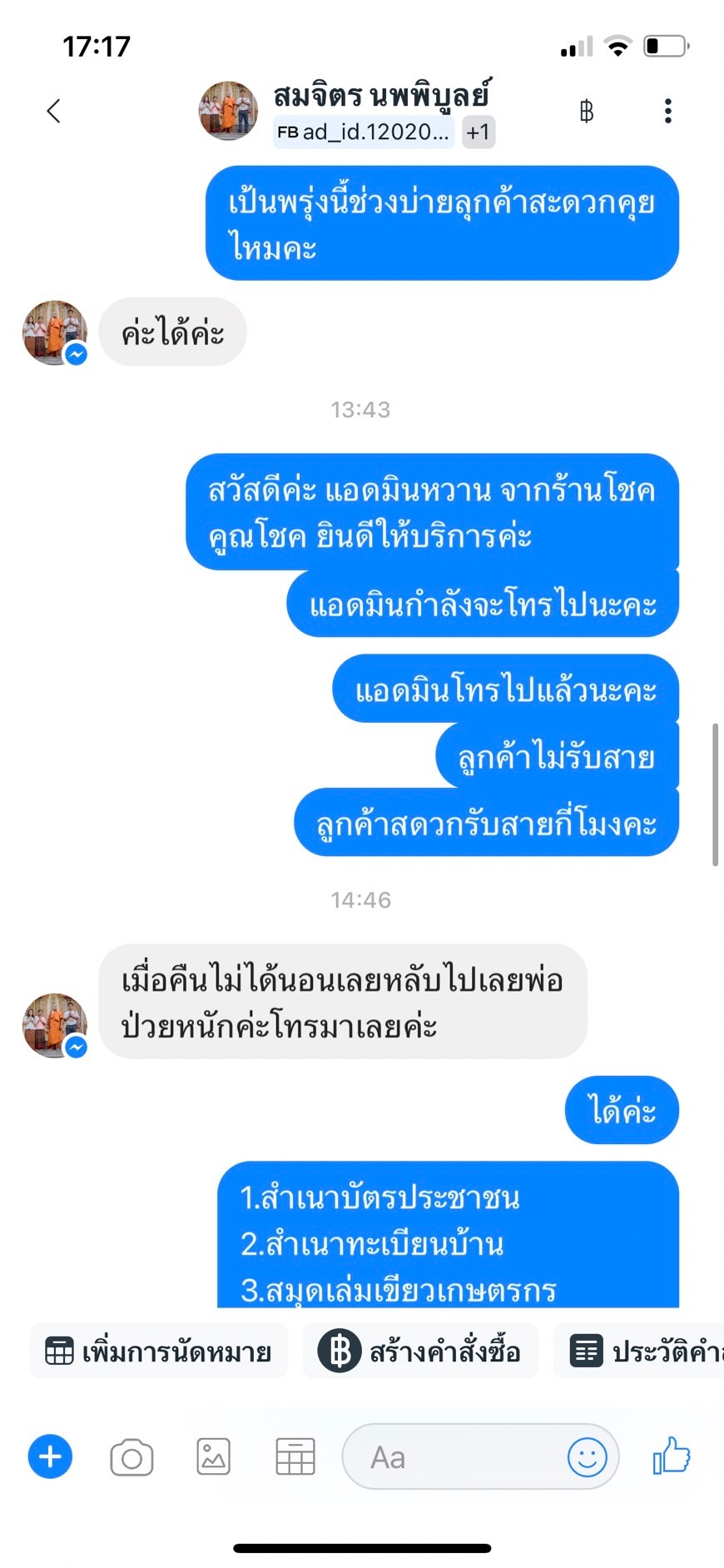Select the สร้างคำสั่งซื้อ chip
Screen dimensions: 724x1568
click(x=420, y=1351)
